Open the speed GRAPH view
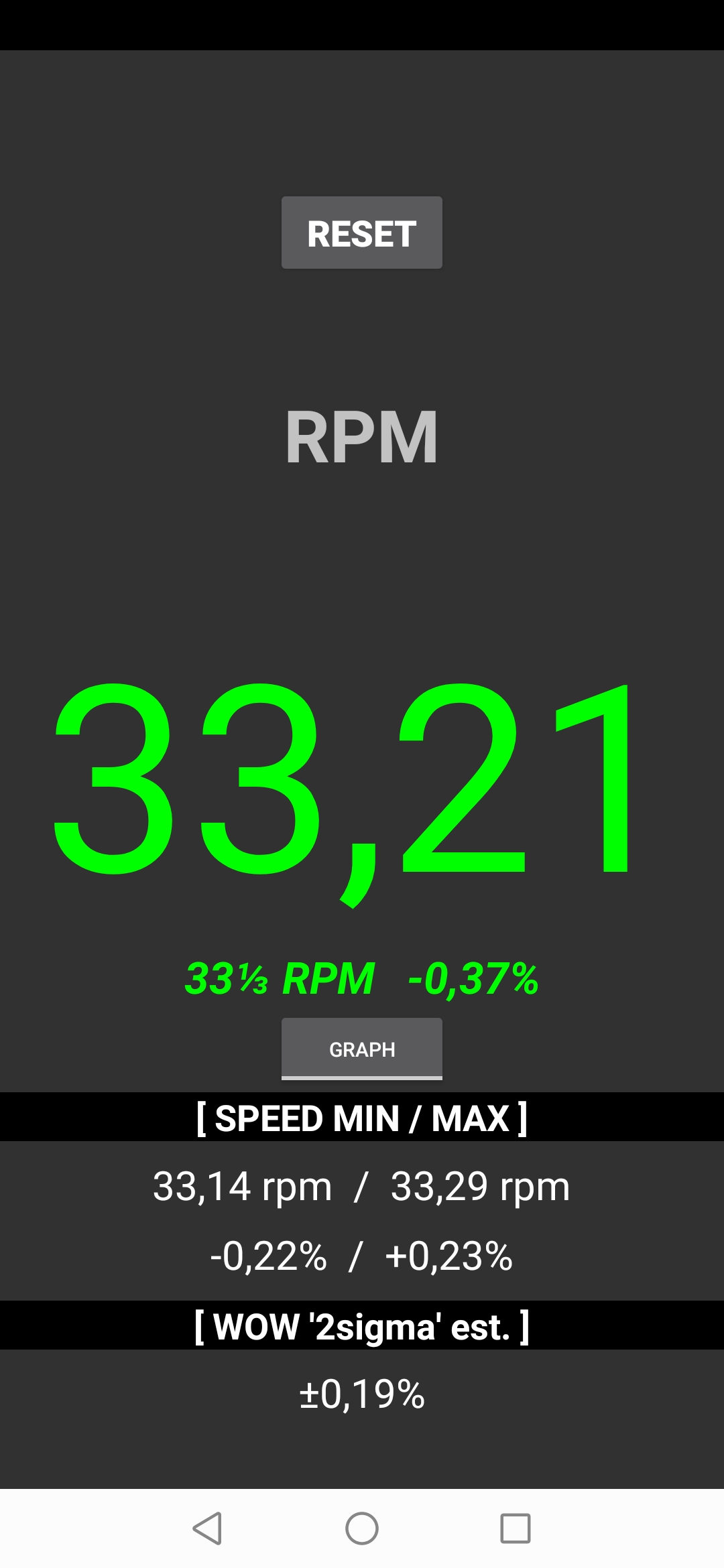This screenshot has width=724, height=1568. point(361,1049)
